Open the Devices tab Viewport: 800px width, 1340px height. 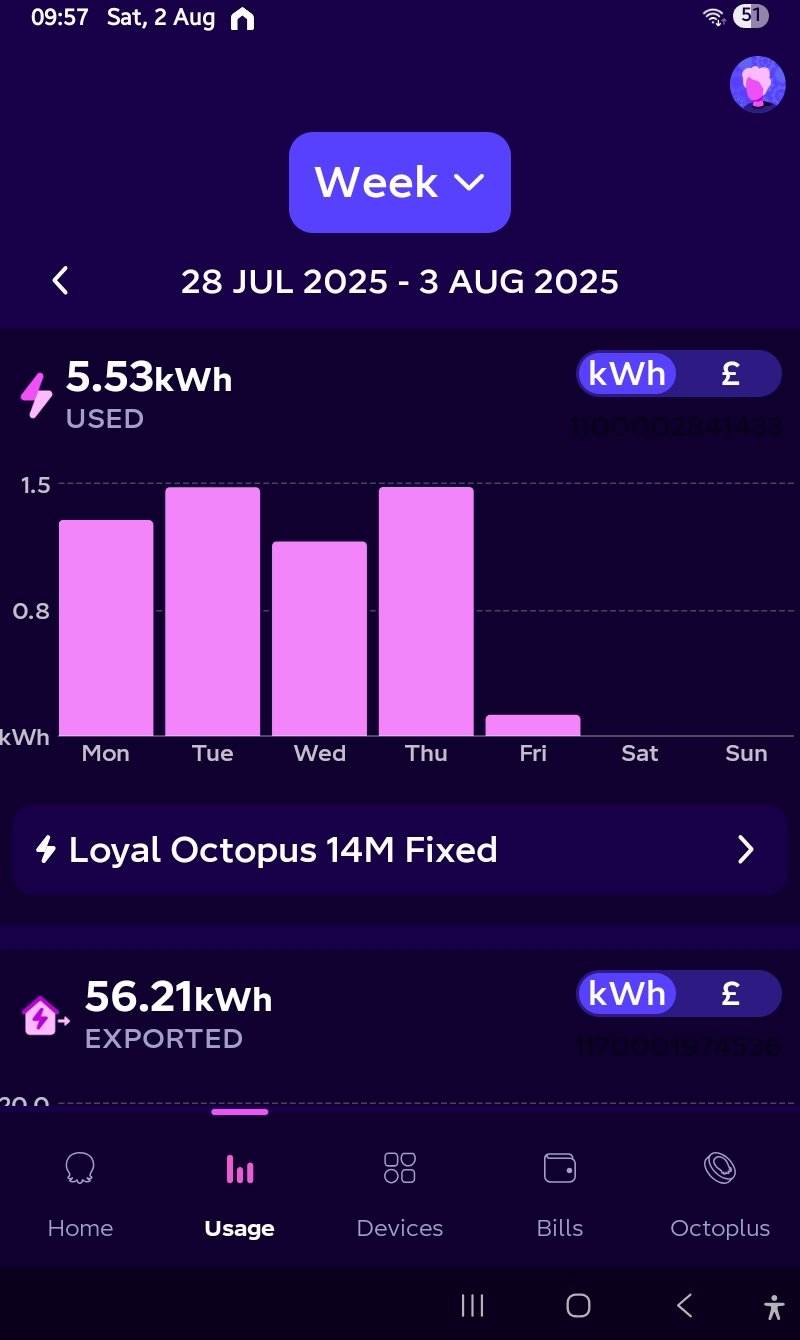(400, 1192)
